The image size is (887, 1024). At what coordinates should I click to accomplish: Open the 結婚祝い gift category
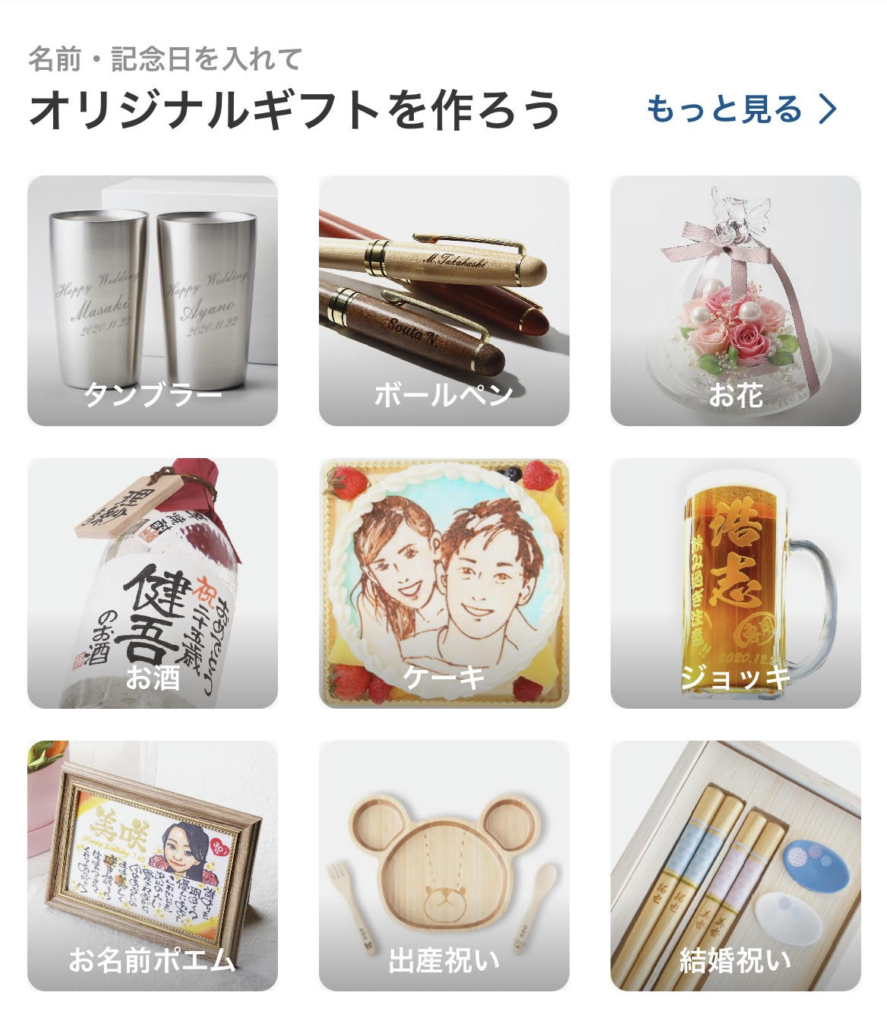[735, 866]
